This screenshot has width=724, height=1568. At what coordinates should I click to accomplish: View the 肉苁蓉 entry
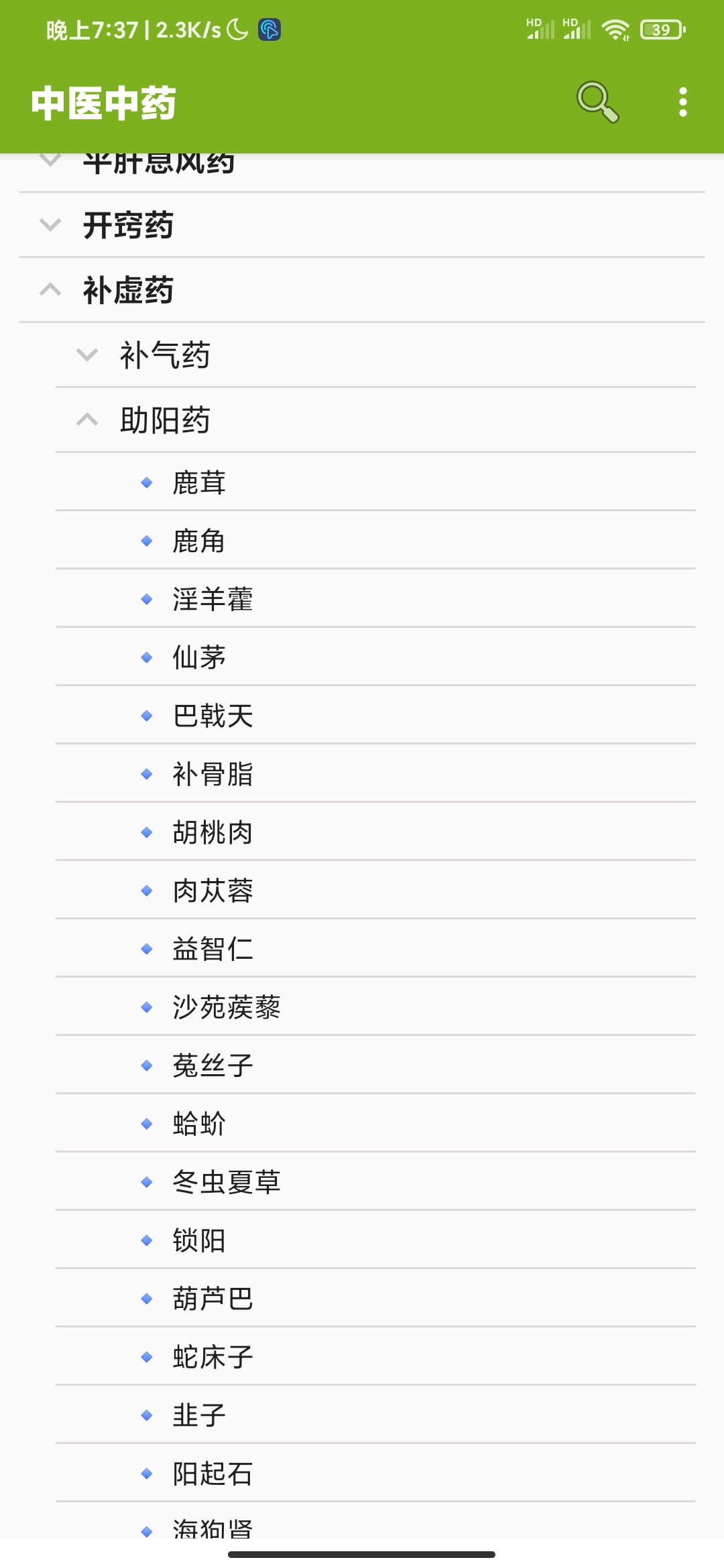213,891
